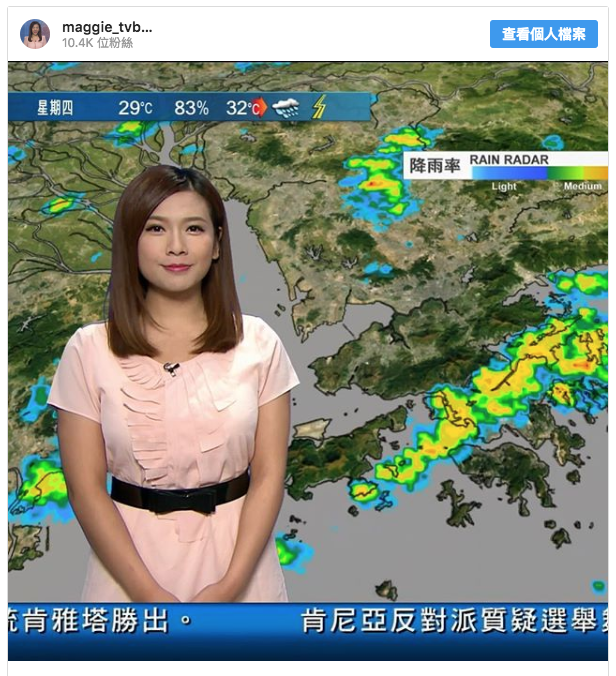616x676 pixels.
Task: Tap the 查看個人檔案 button
Action: point(543,34)
